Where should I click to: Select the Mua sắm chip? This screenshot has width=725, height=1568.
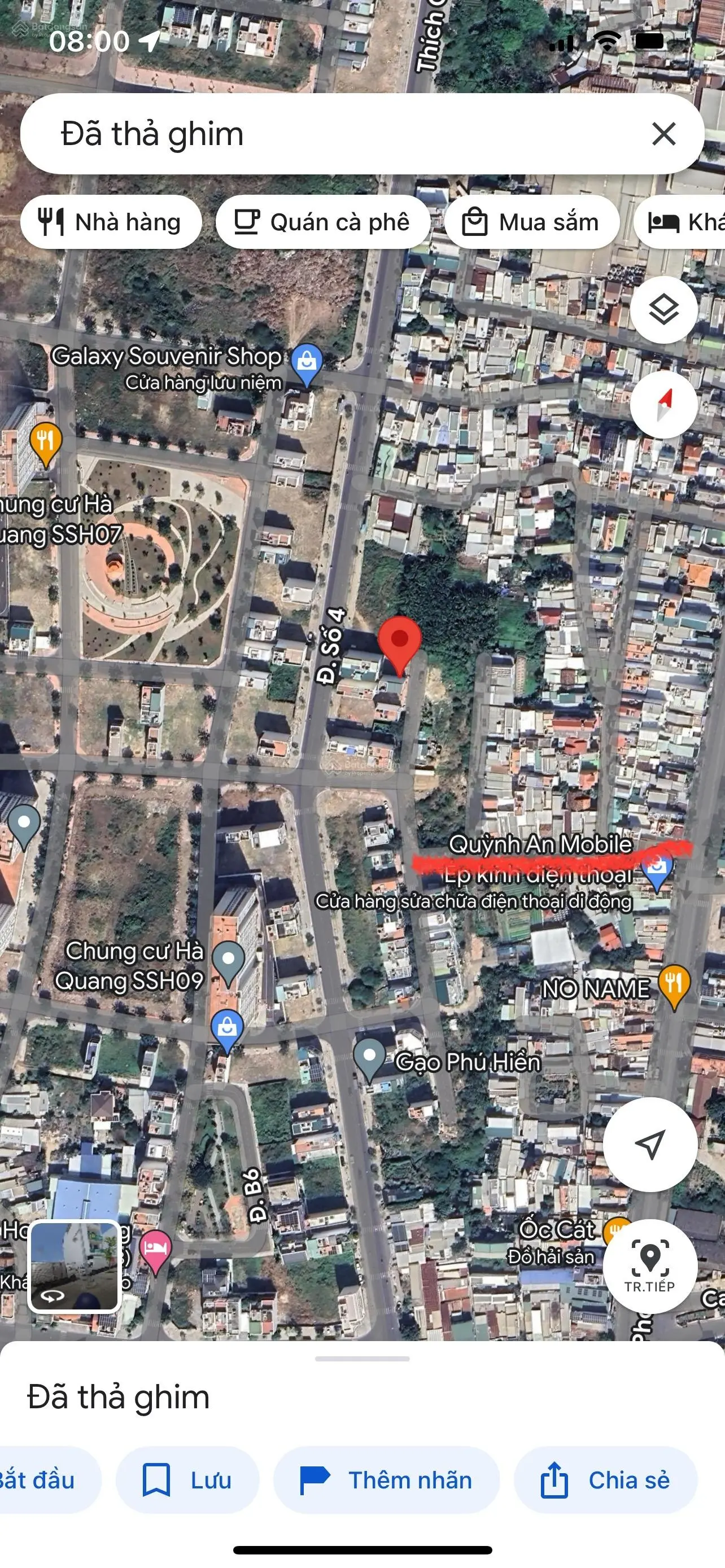pyautogui.click(x=532, y=222)
